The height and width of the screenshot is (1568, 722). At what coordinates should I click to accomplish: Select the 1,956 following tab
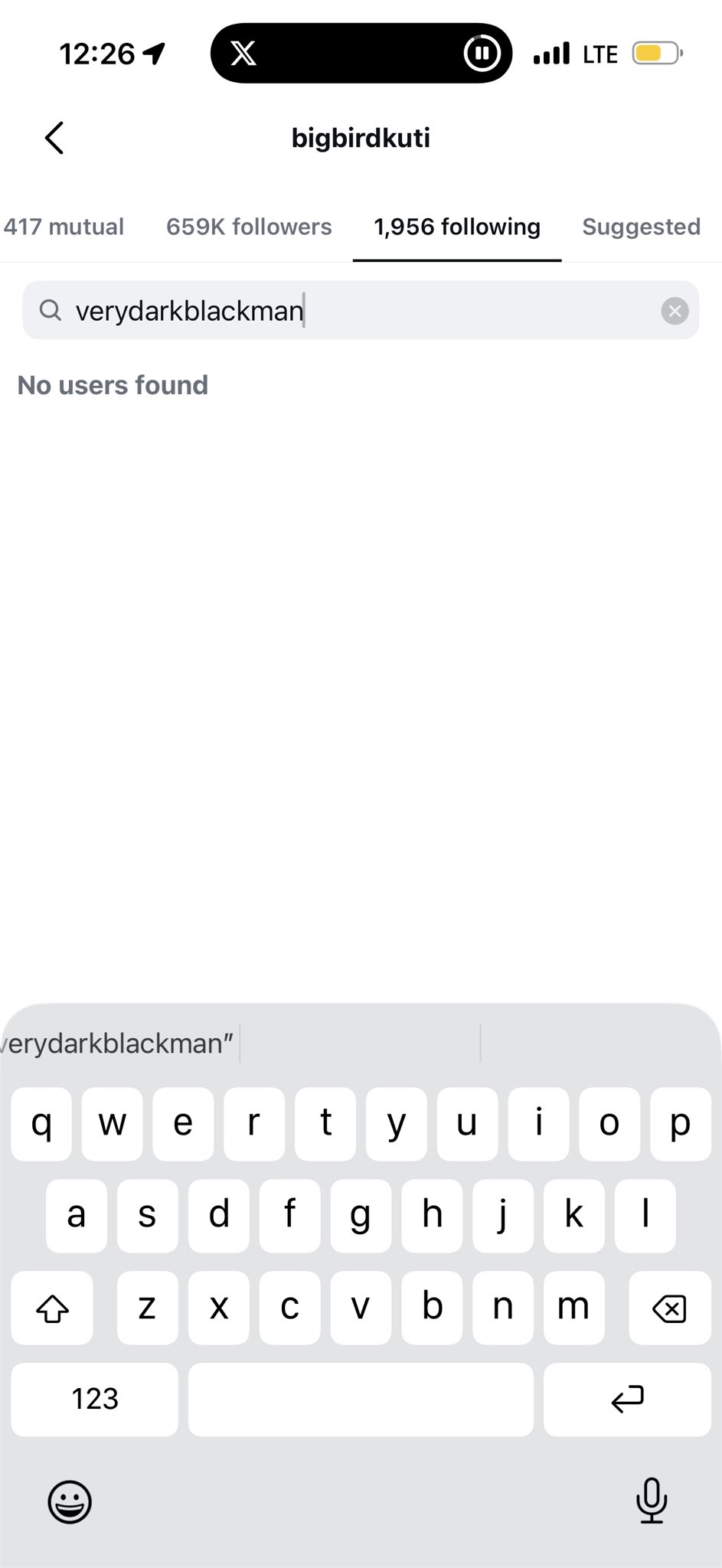pyautogui.click(x=457, y=227)
